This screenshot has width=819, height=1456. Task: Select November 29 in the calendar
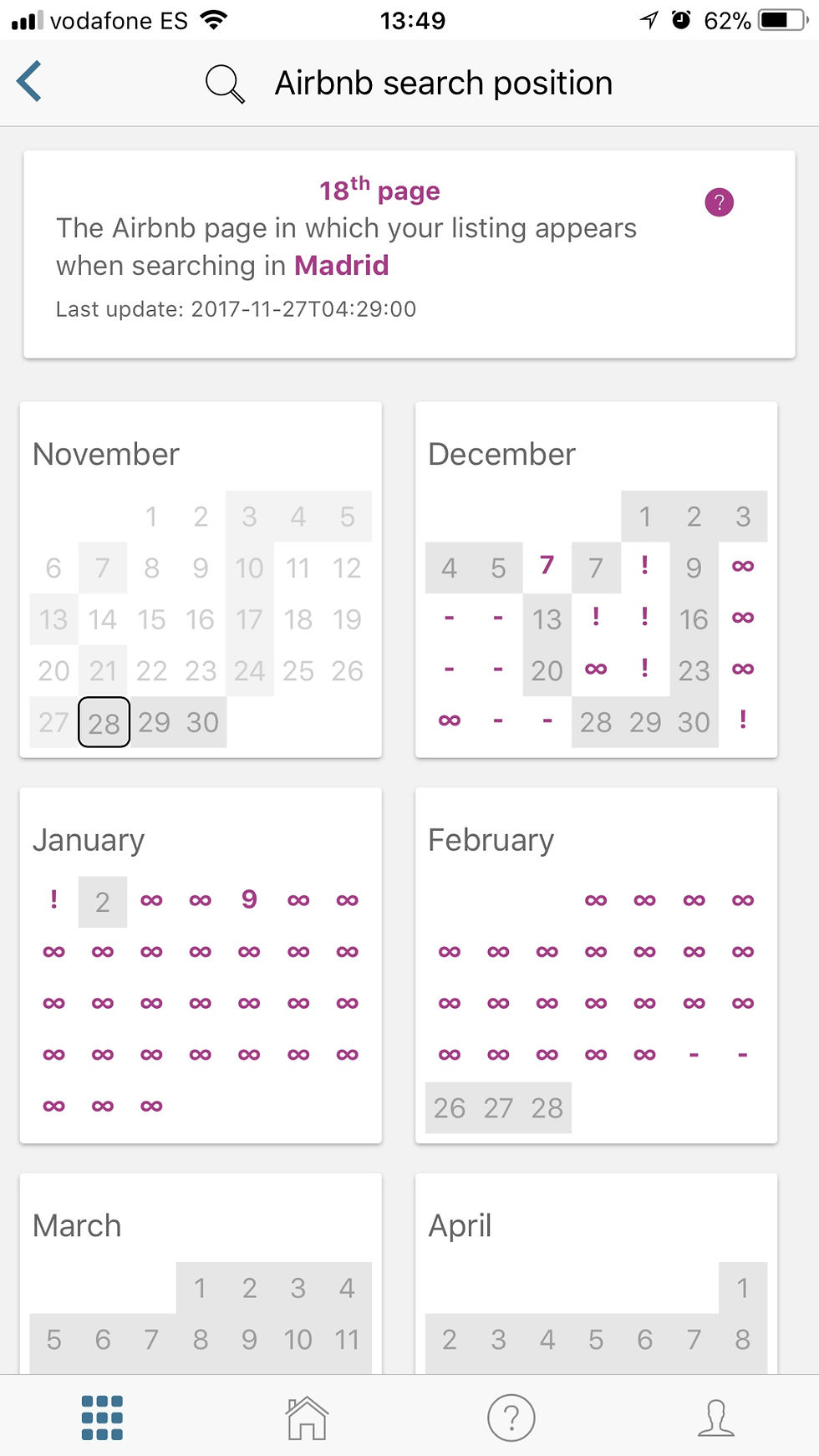click(x=154, y=722)
